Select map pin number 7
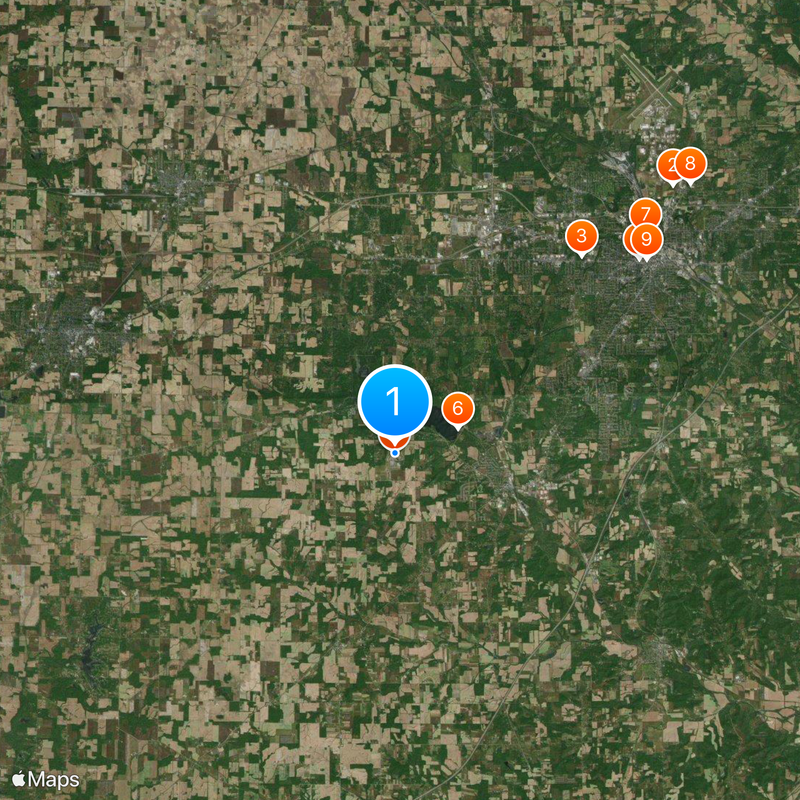 [x=645, y=213]
